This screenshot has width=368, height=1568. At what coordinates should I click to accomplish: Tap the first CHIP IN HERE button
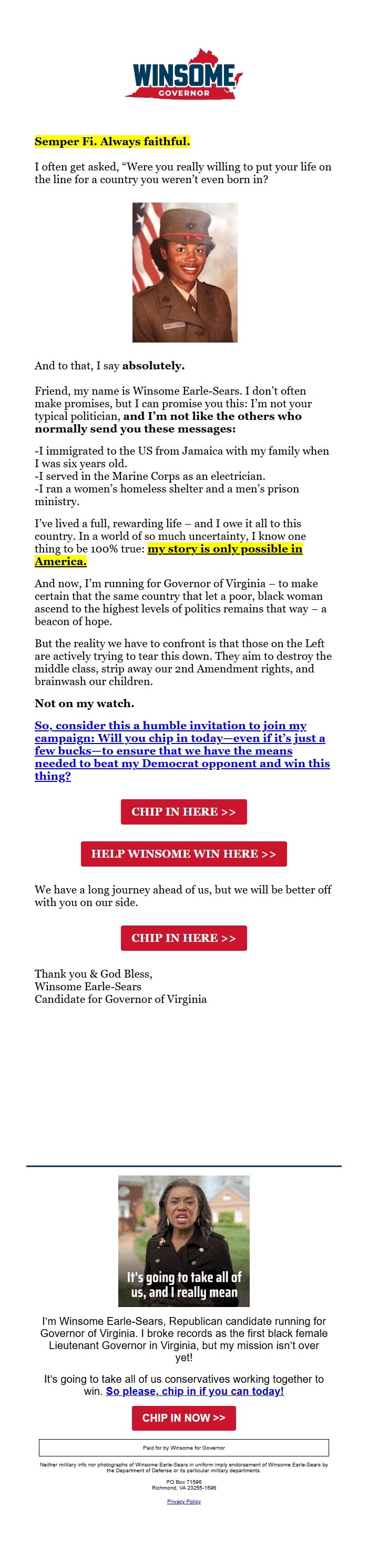click(x=183, y=811)
